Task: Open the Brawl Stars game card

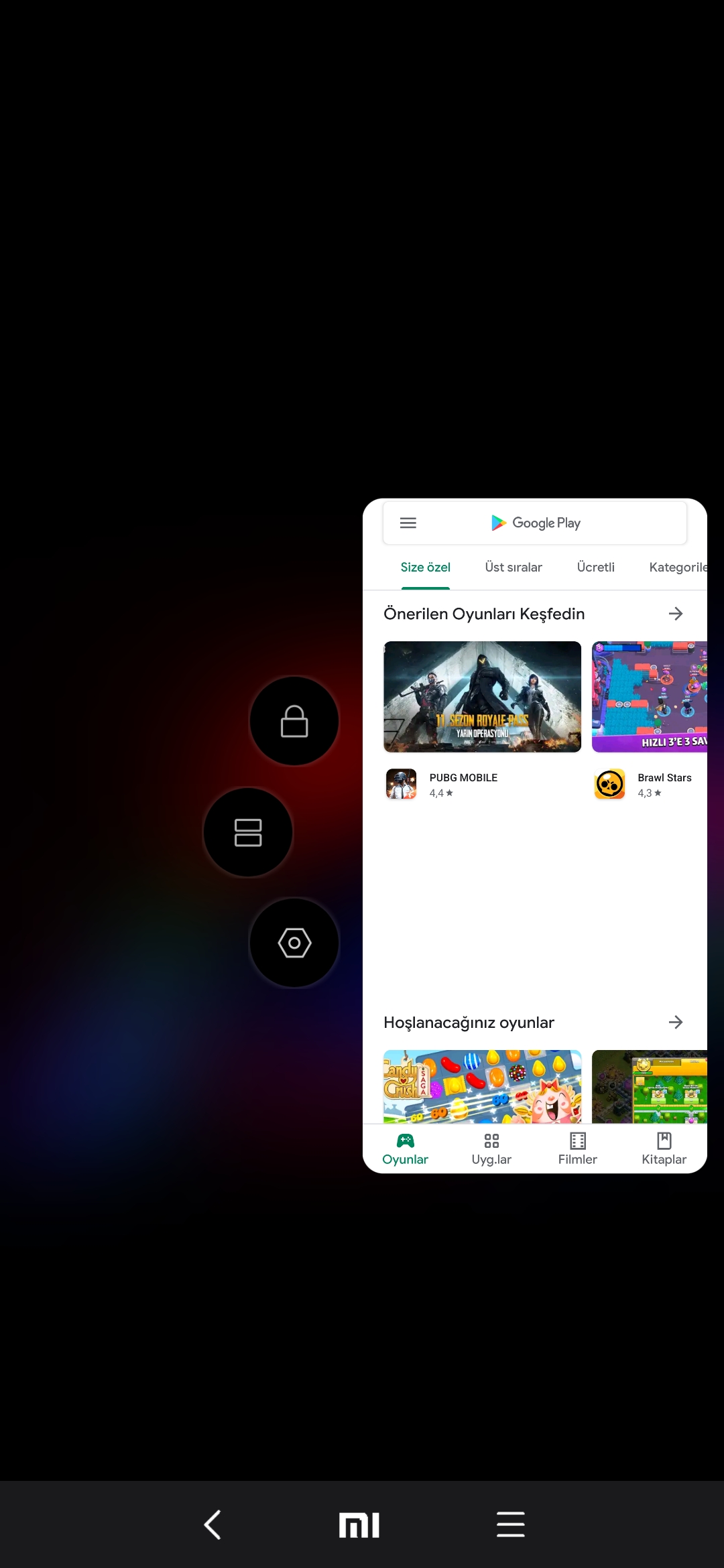Action: pyautogui.click(x=649, y=721)
